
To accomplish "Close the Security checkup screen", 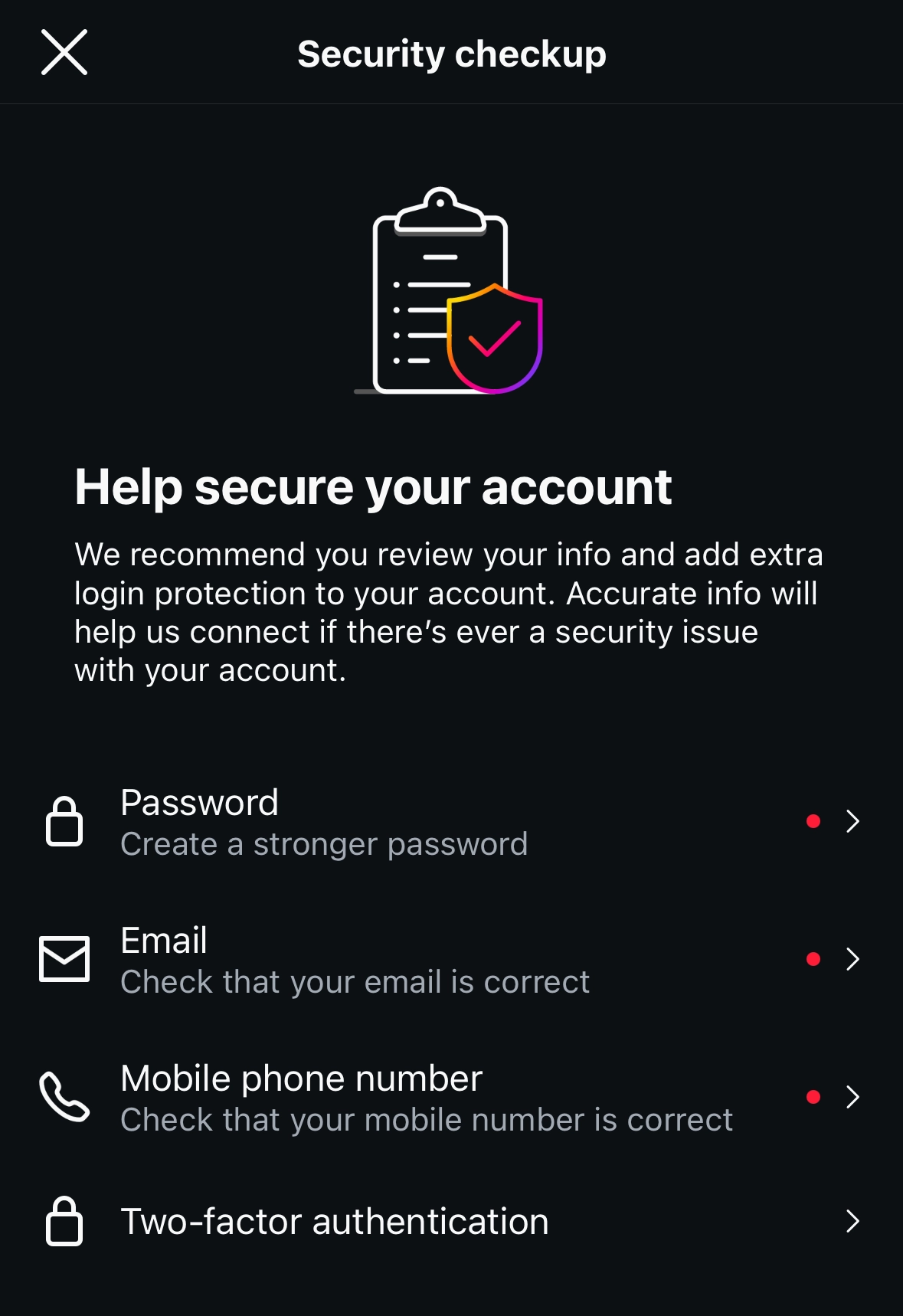I will [x=64, y=53].
